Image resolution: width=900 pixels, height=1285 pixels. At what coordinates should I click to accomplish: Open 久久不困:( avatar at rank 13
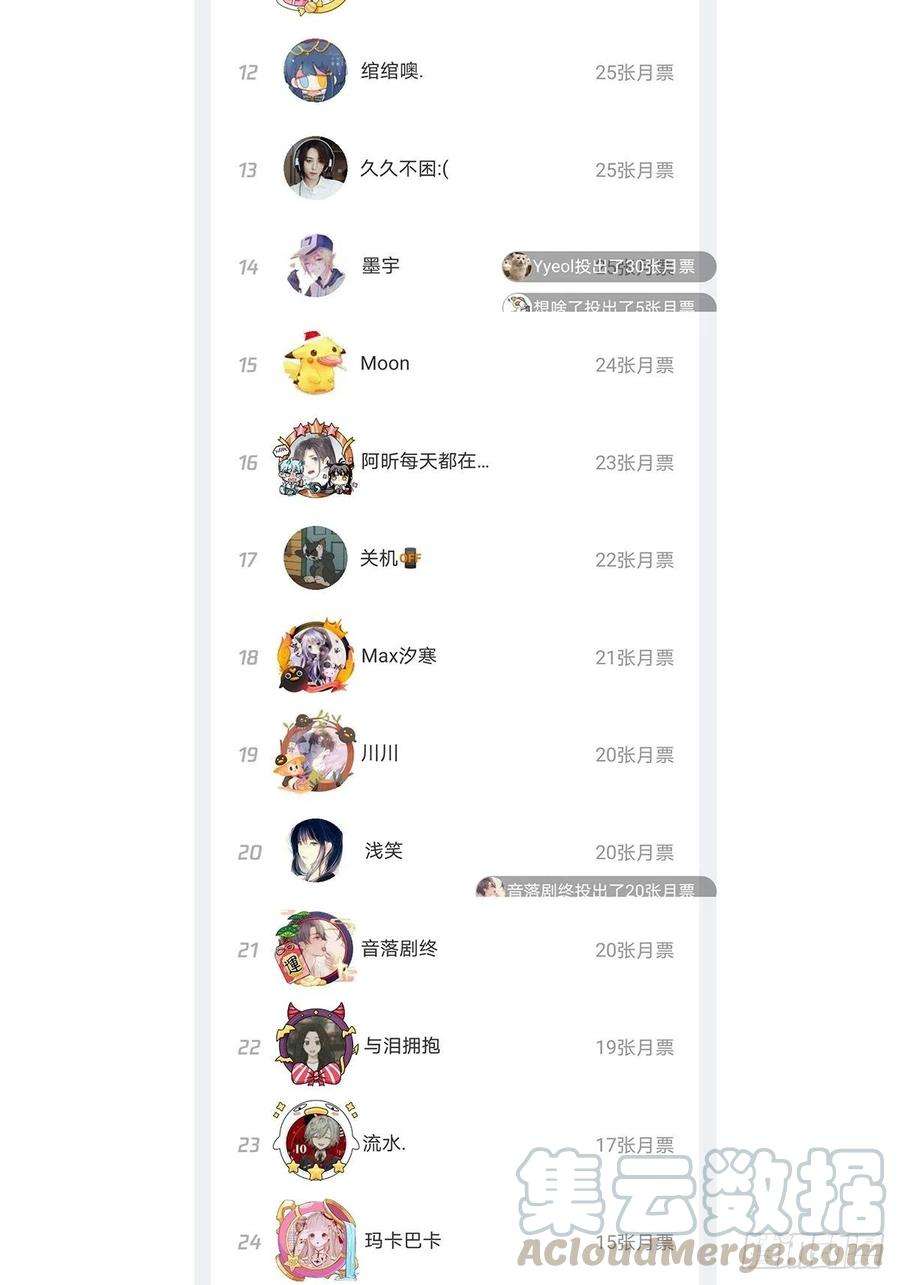coord(314,169)
